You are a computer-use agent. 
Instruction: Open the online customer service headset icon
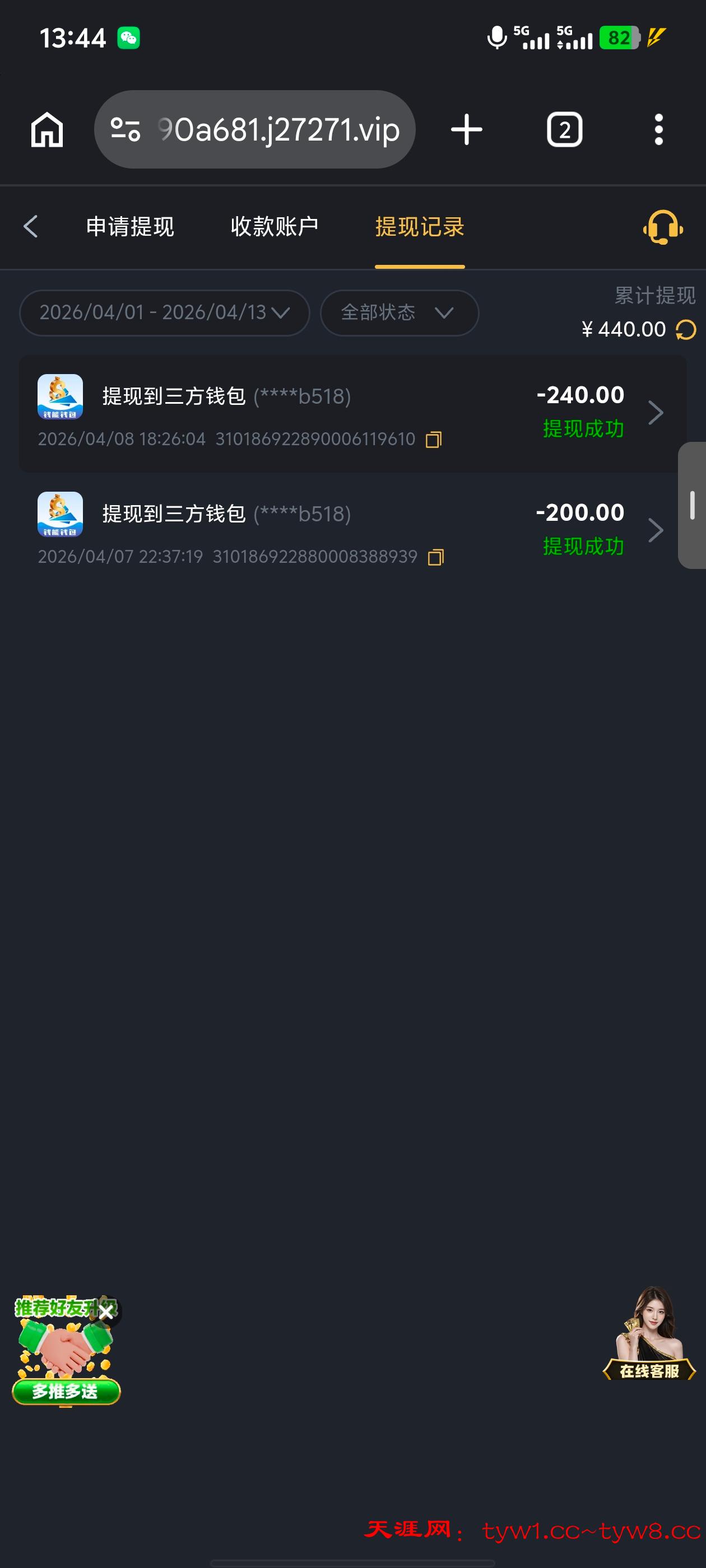662,227
